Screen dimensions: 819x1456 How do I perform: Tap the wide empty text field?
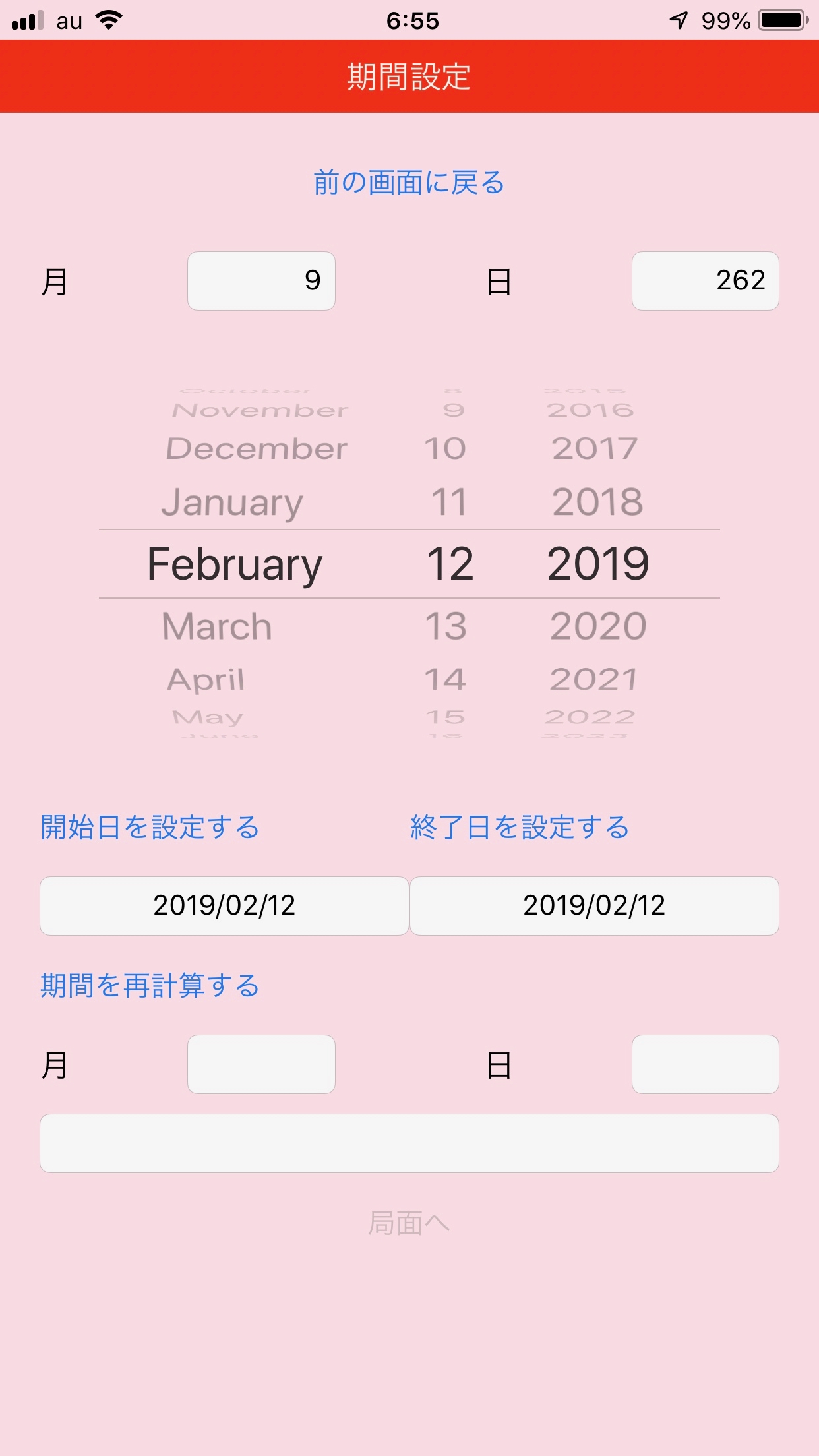[x=409, y=1143]
